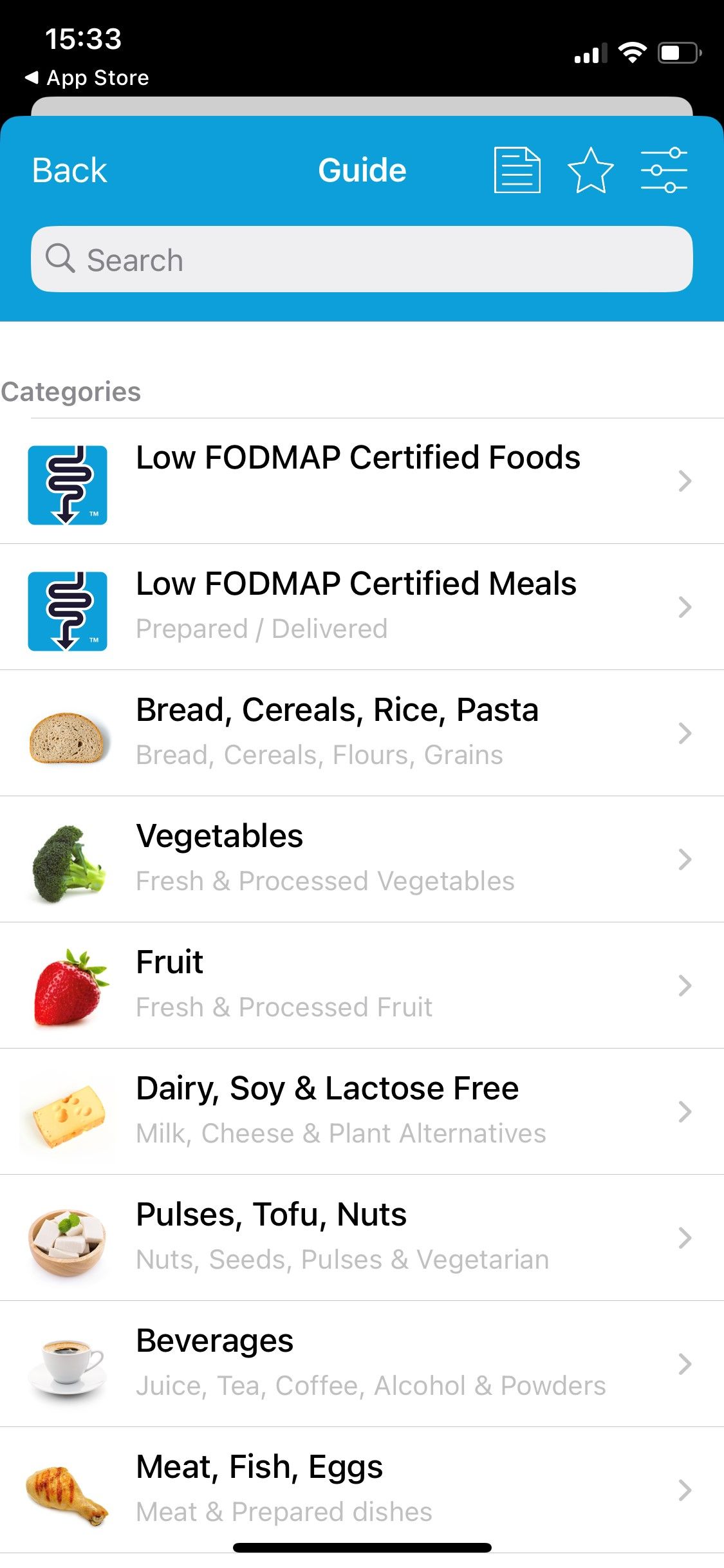Browse Pulses, Tofu, Nuts
Image resolution: width=724 pixels, height=1568 pixels.
click(358, 1238)
